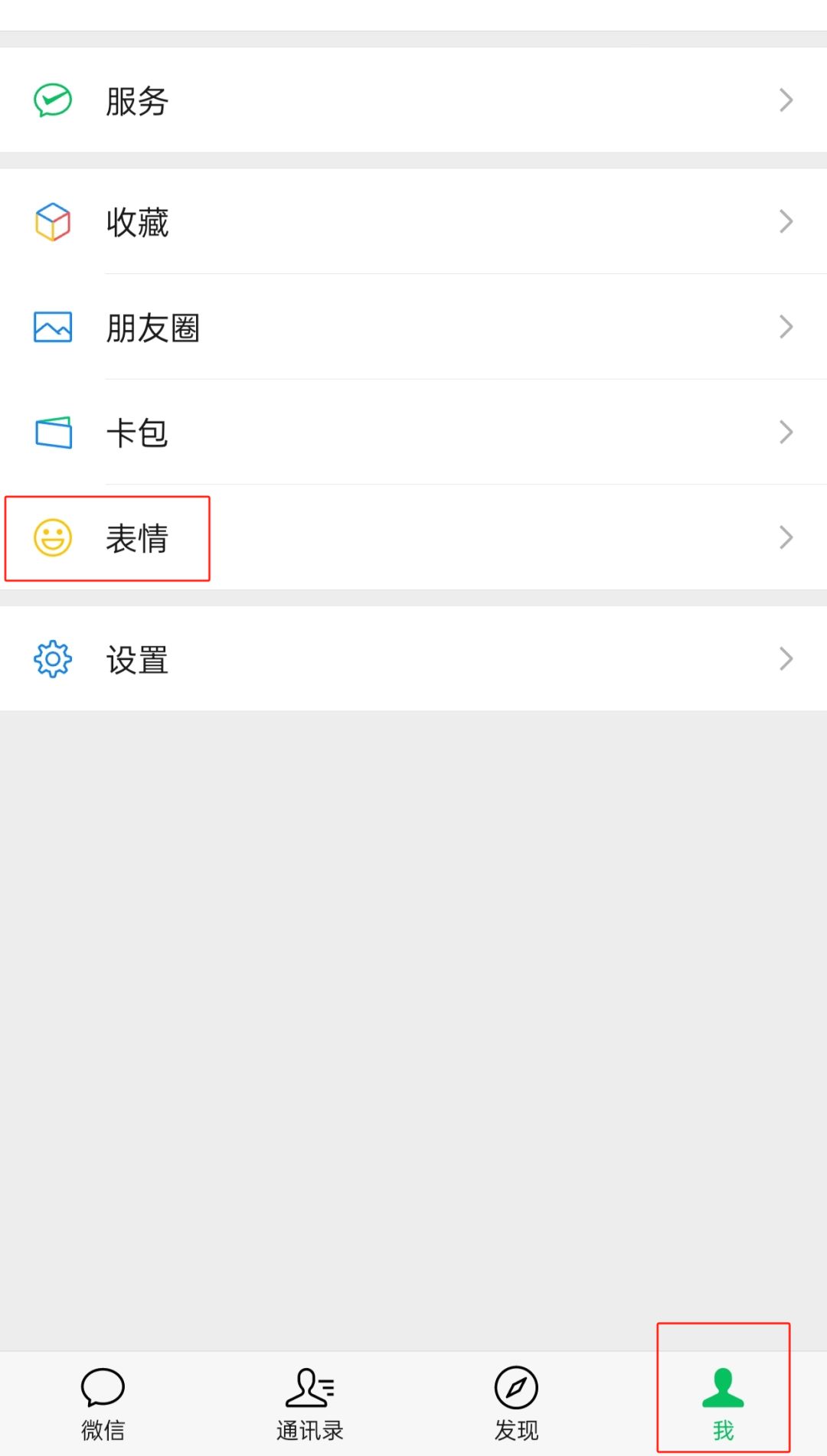
Task: Click the yellow smiley 表情 icon
Action: click(x=52, y=538)
